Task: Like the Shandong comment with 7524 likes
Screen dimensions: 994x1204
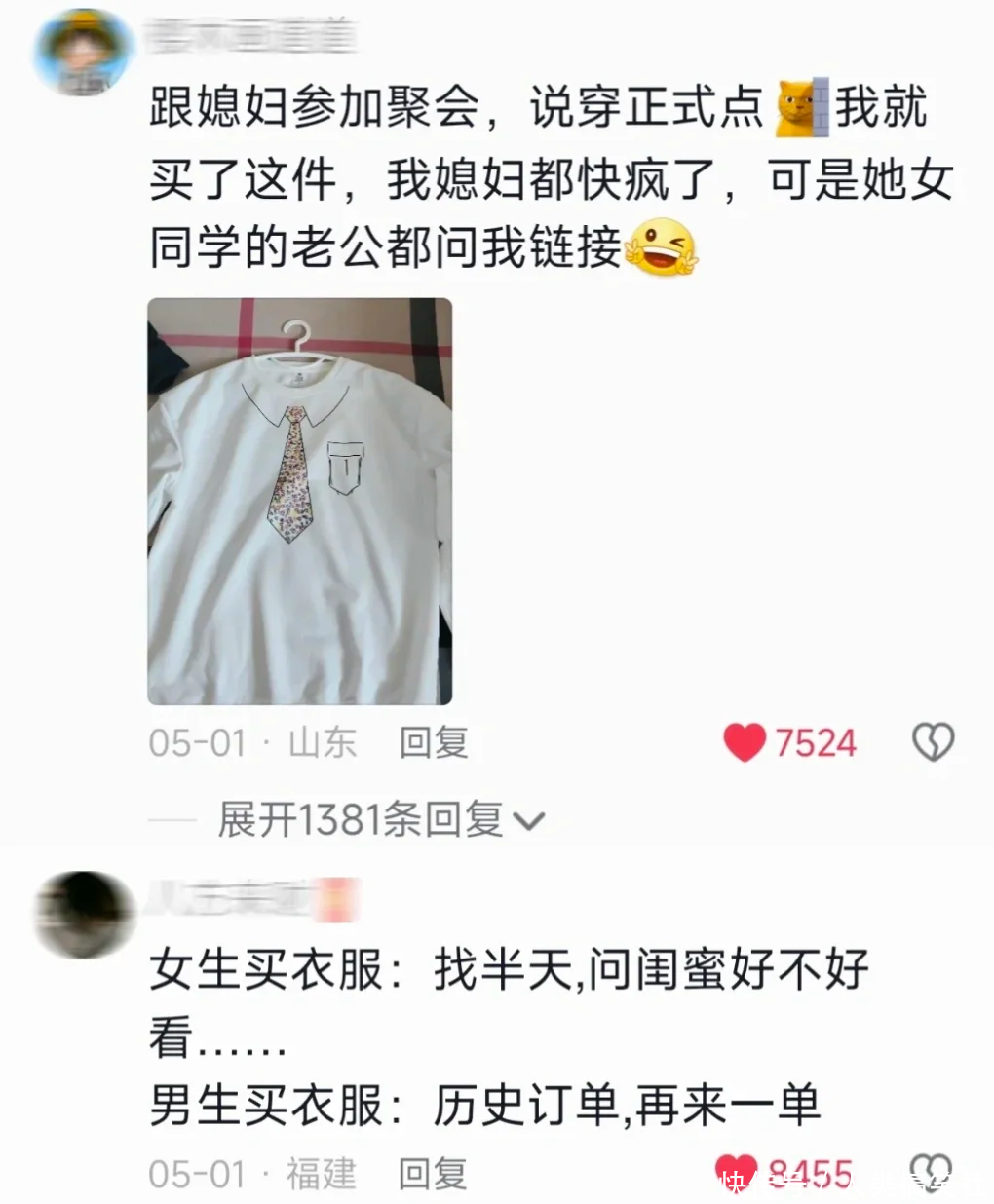Action: tap(745, 743)
